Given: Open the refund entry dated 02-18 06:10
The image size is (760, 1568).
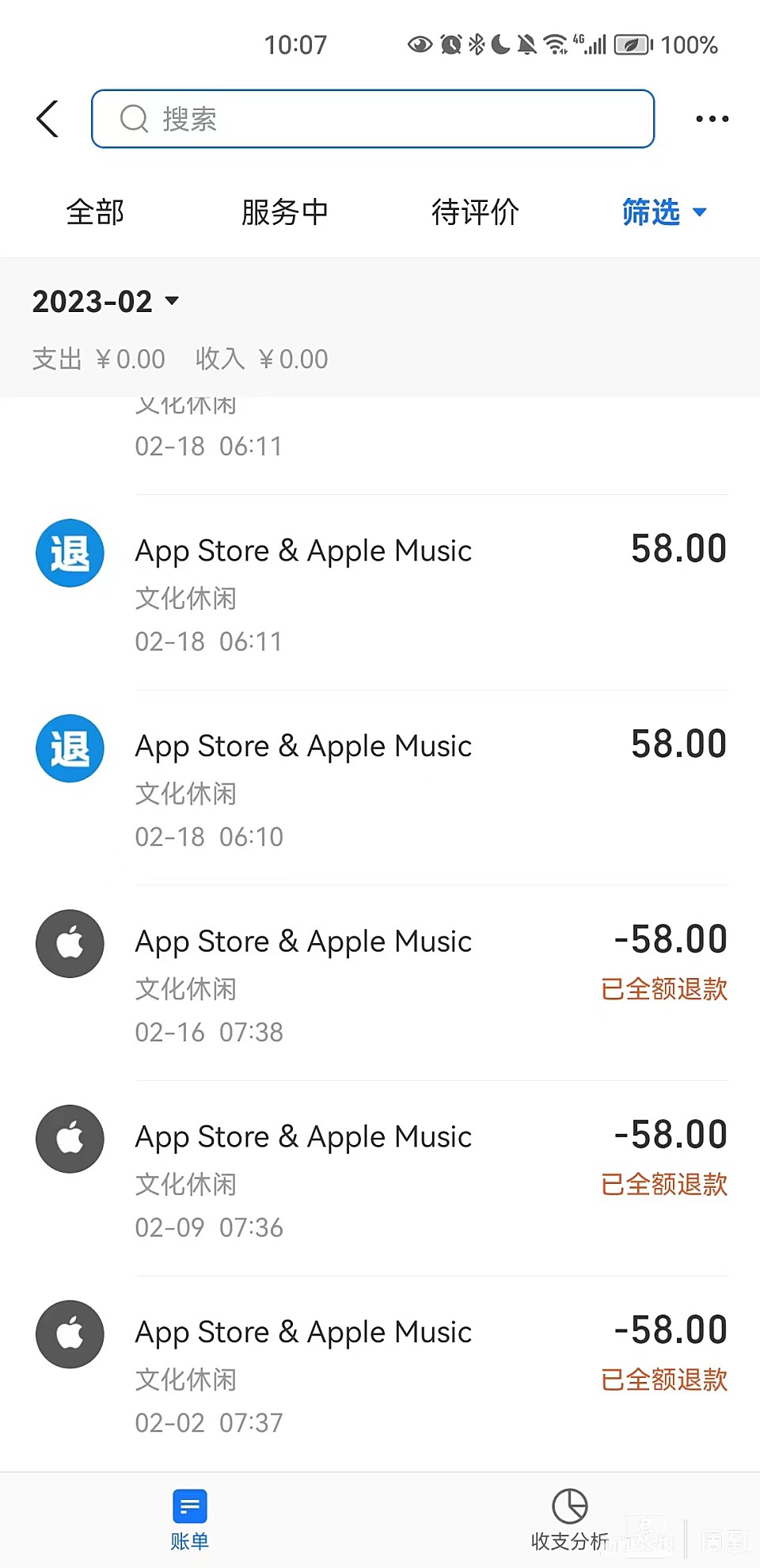Looking at the screenshot, I should pyautogui.click(x=380, y=788).
